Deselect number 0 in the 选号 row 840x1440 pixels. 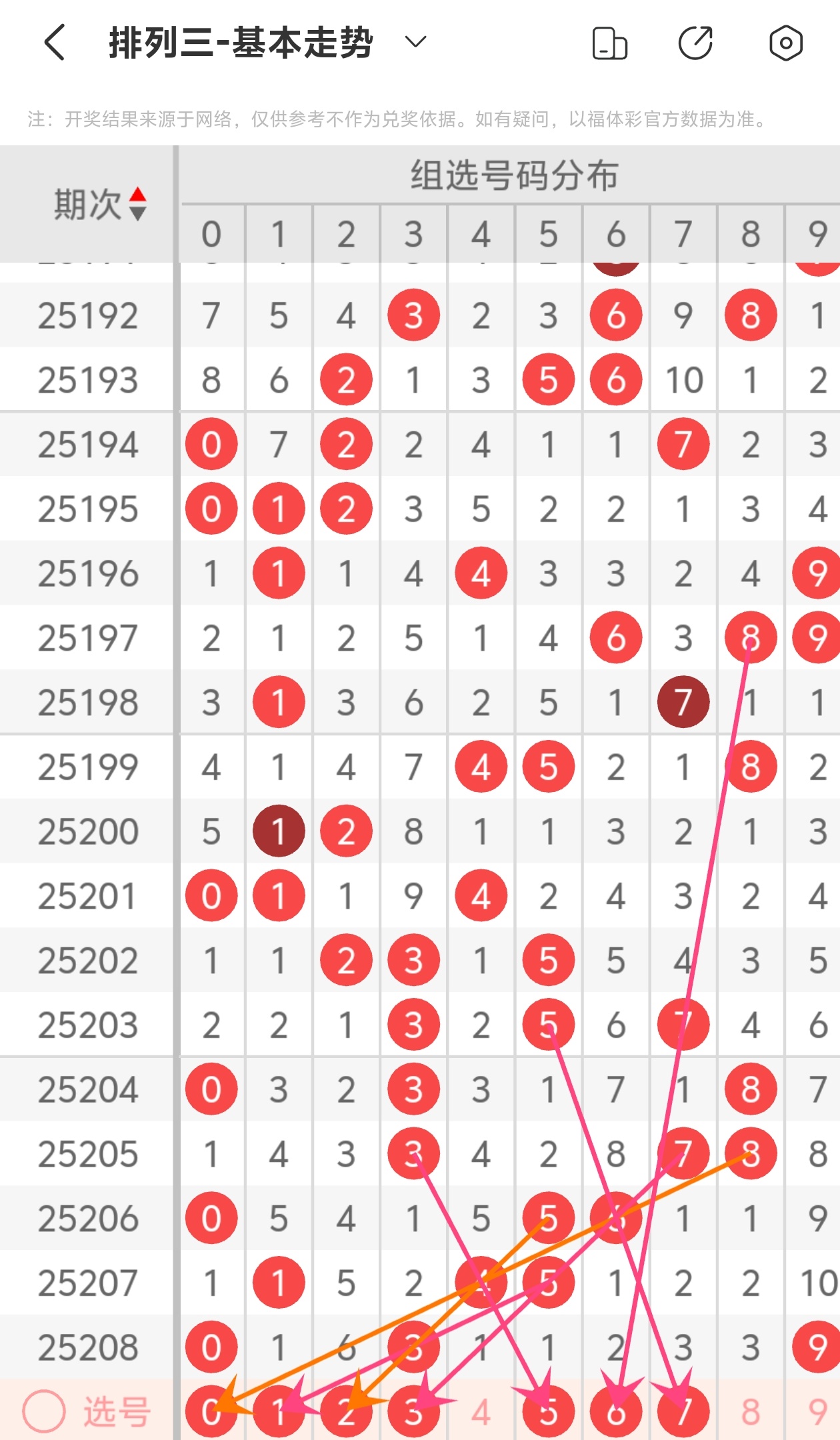[x=211, y=1411]
